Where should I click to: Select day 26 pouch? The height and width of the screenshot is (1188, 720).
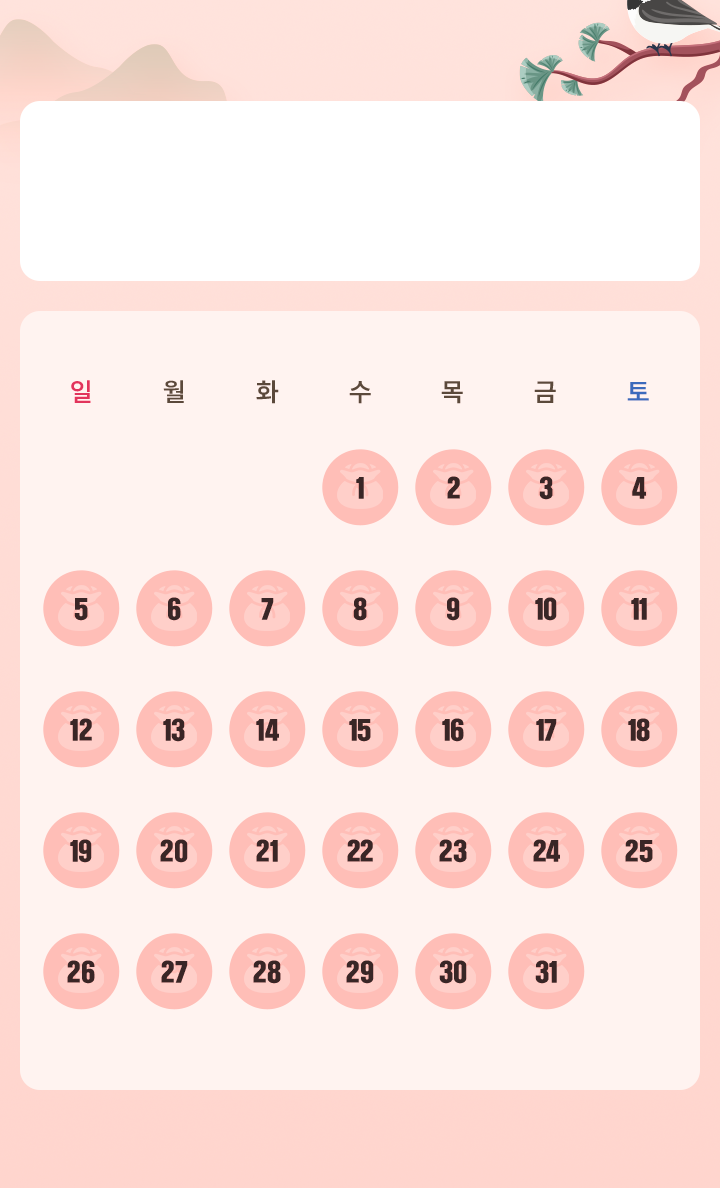click(x=81, y=971)
